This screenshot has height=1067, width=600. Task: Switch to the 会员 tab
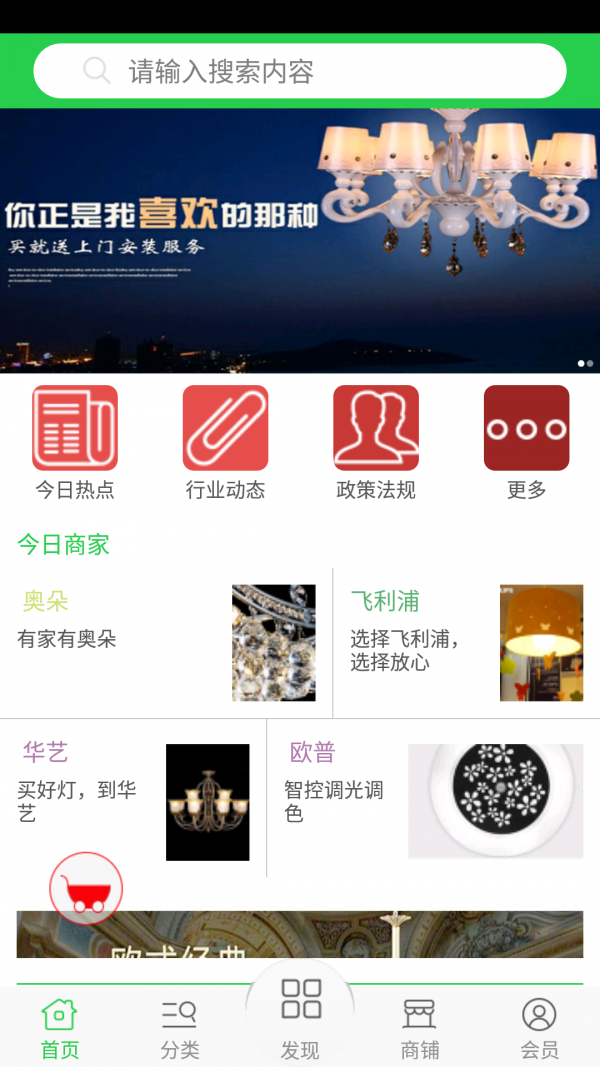539,1029
